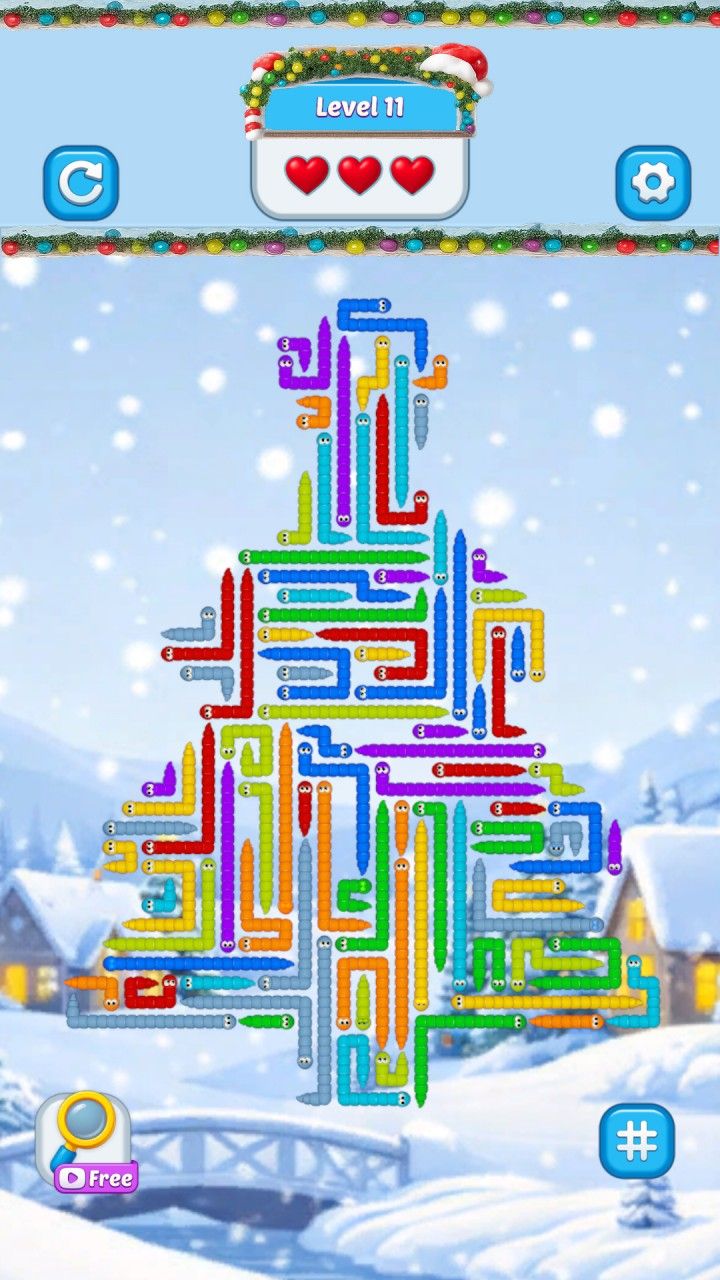Toggle the grid overlay button
Viewport: 720px width, 1280px height.
[636, 1140]
